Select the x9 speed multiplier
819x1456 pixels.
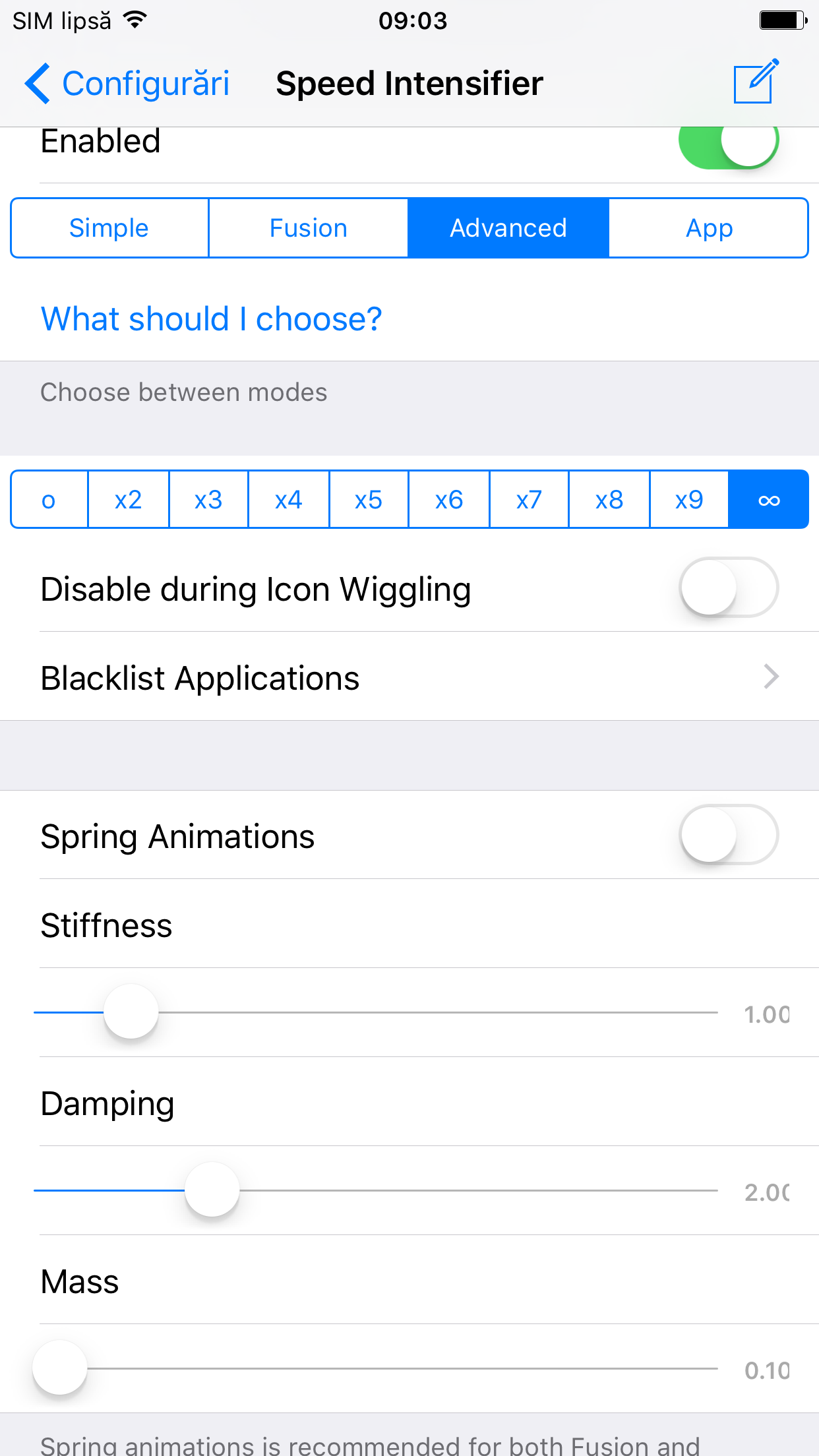pos(689,499)
